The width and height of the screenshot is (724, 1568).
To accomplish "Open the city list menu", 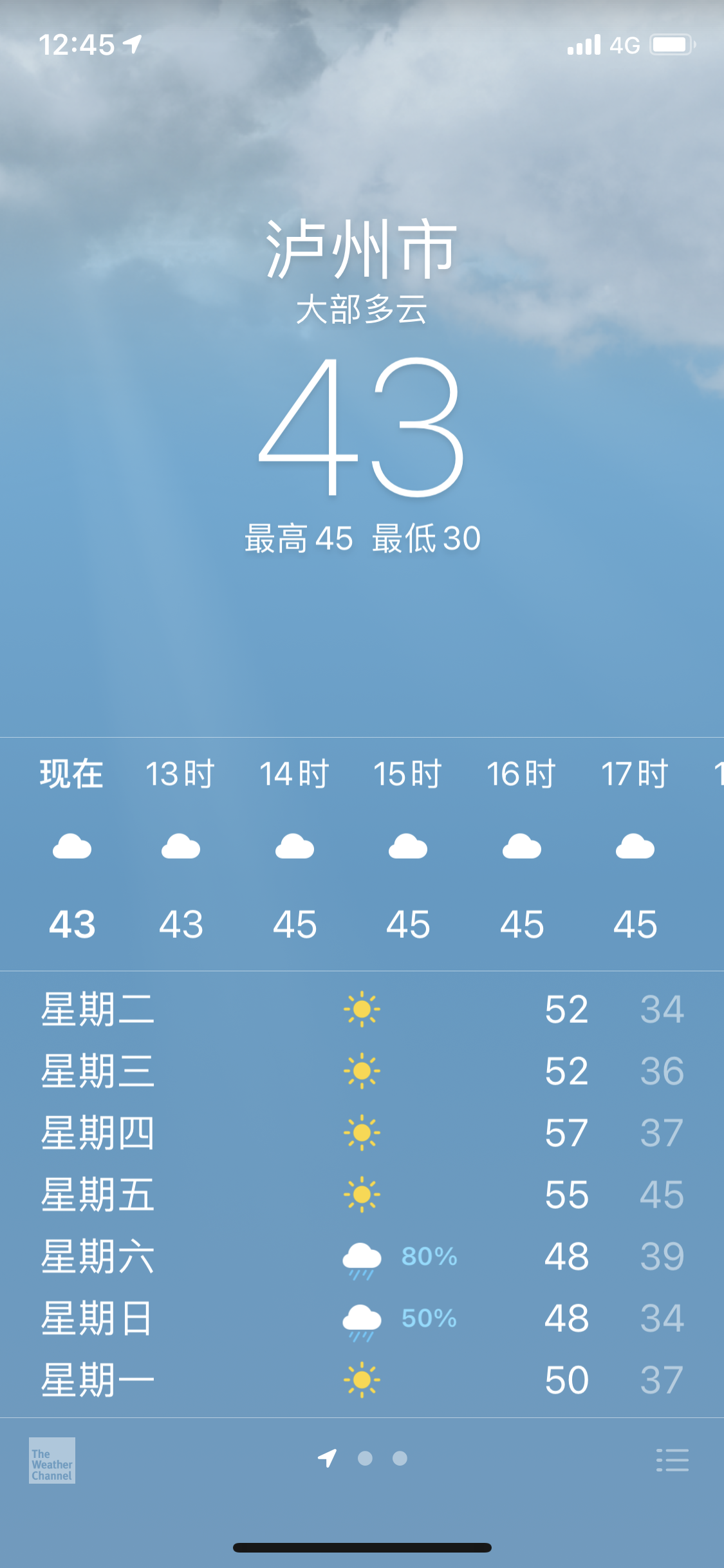I will tap(672, 1460).
